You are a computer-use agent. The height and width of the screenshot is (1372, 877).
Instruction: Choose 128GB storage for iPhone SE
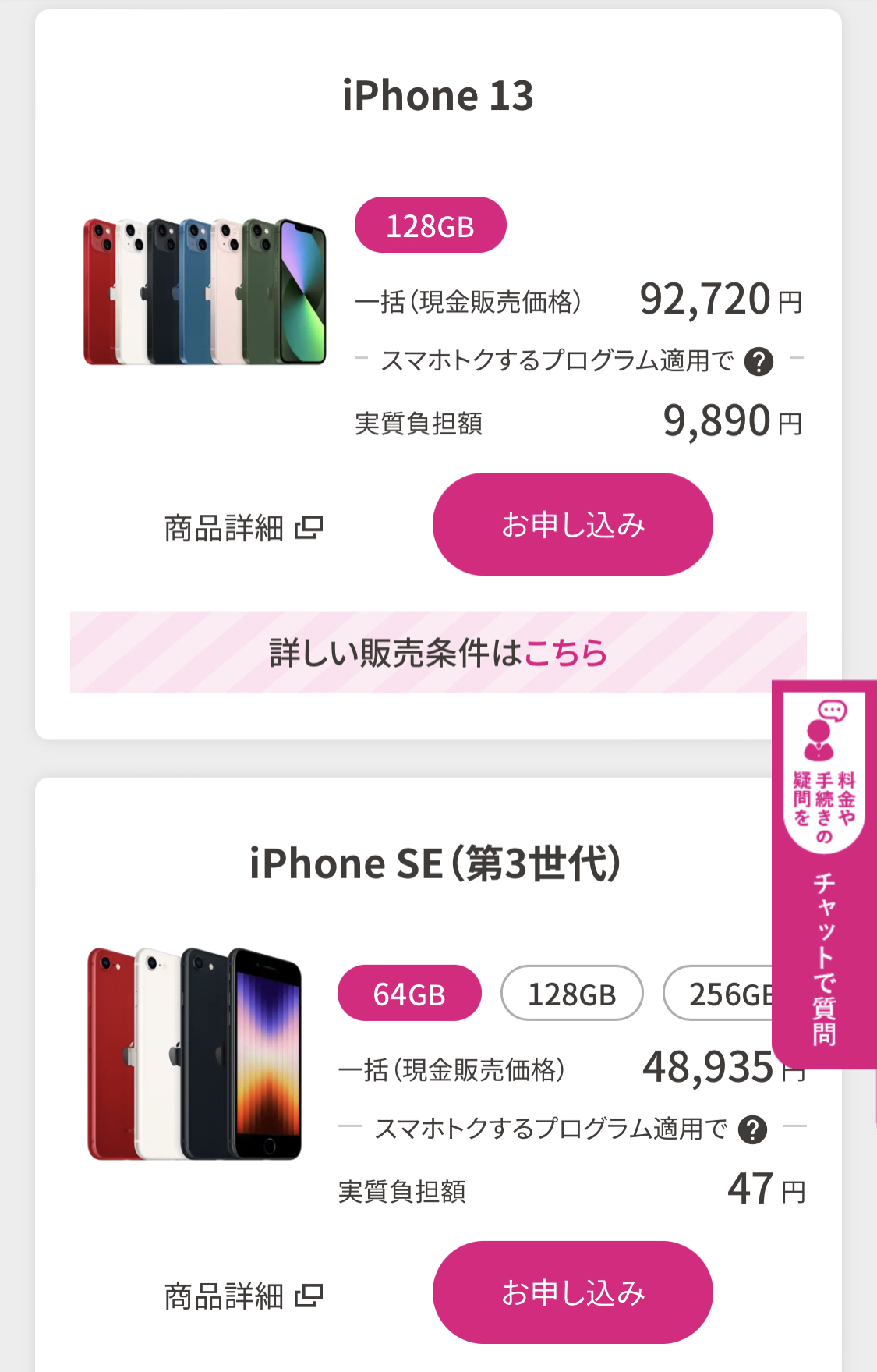click(571, 993)
